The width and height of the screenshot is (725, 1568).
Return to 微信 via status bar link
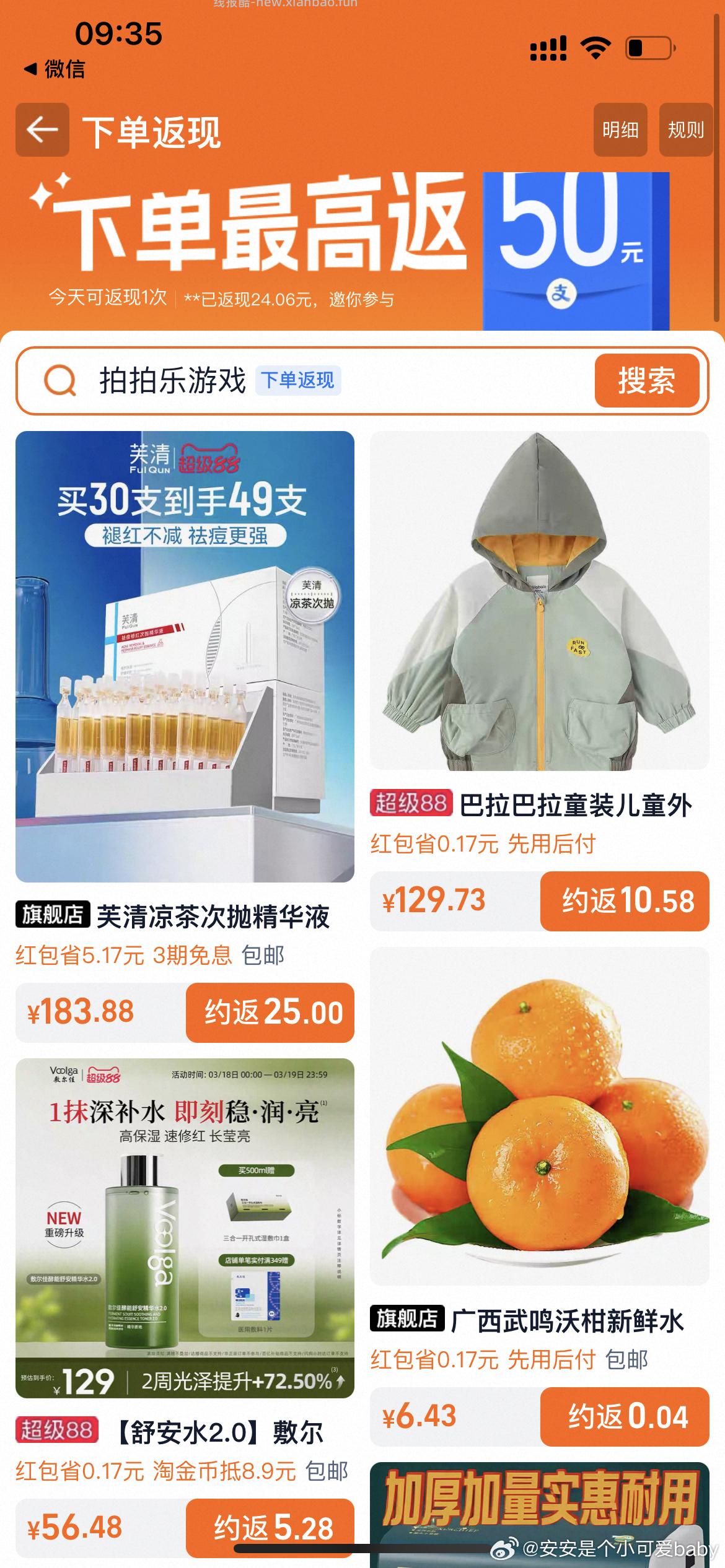tap(55, 69)
